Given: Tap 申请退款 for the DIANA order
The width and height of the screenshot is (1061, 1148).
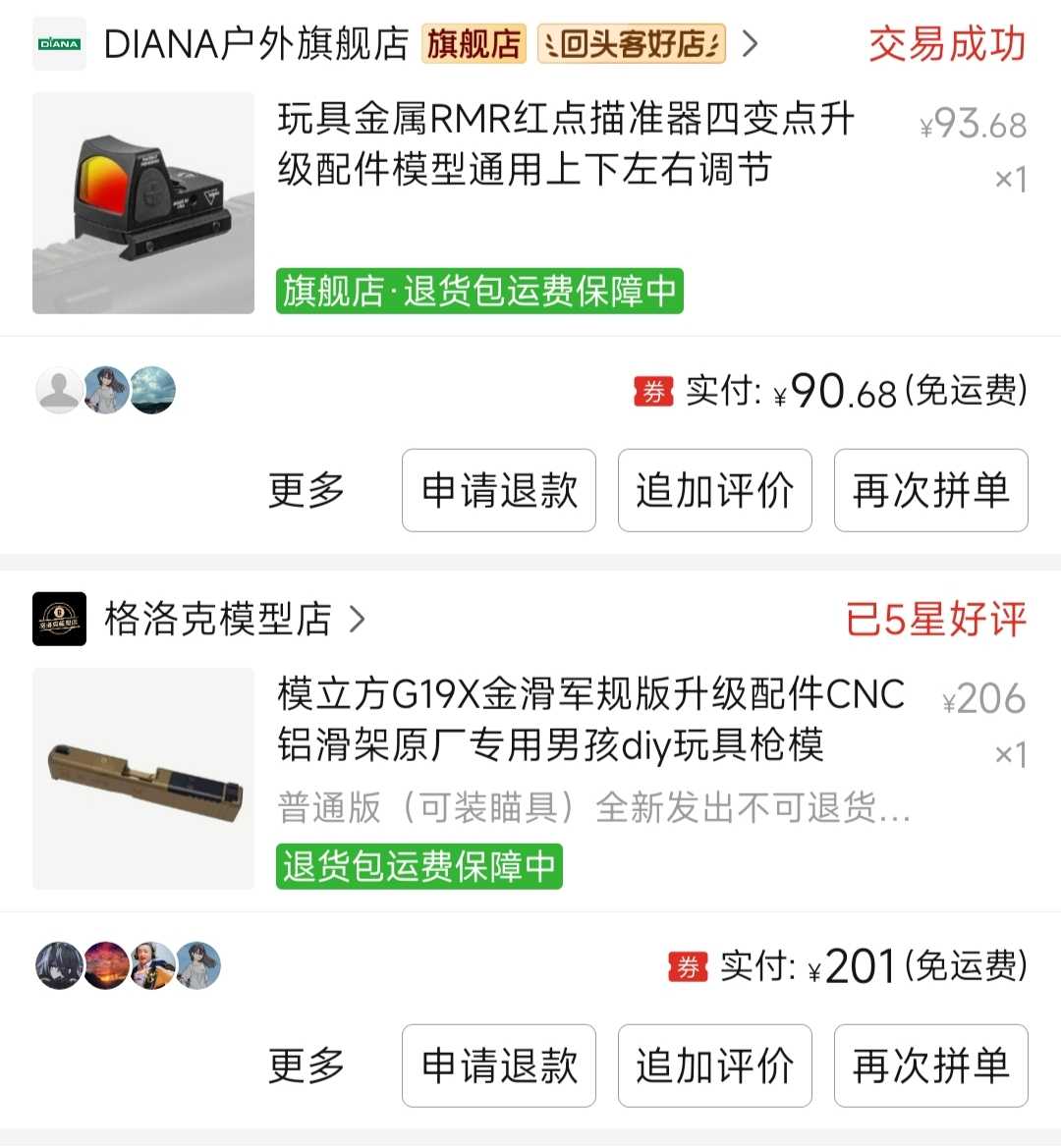Looking at the screenshot, I should (499, 490).
